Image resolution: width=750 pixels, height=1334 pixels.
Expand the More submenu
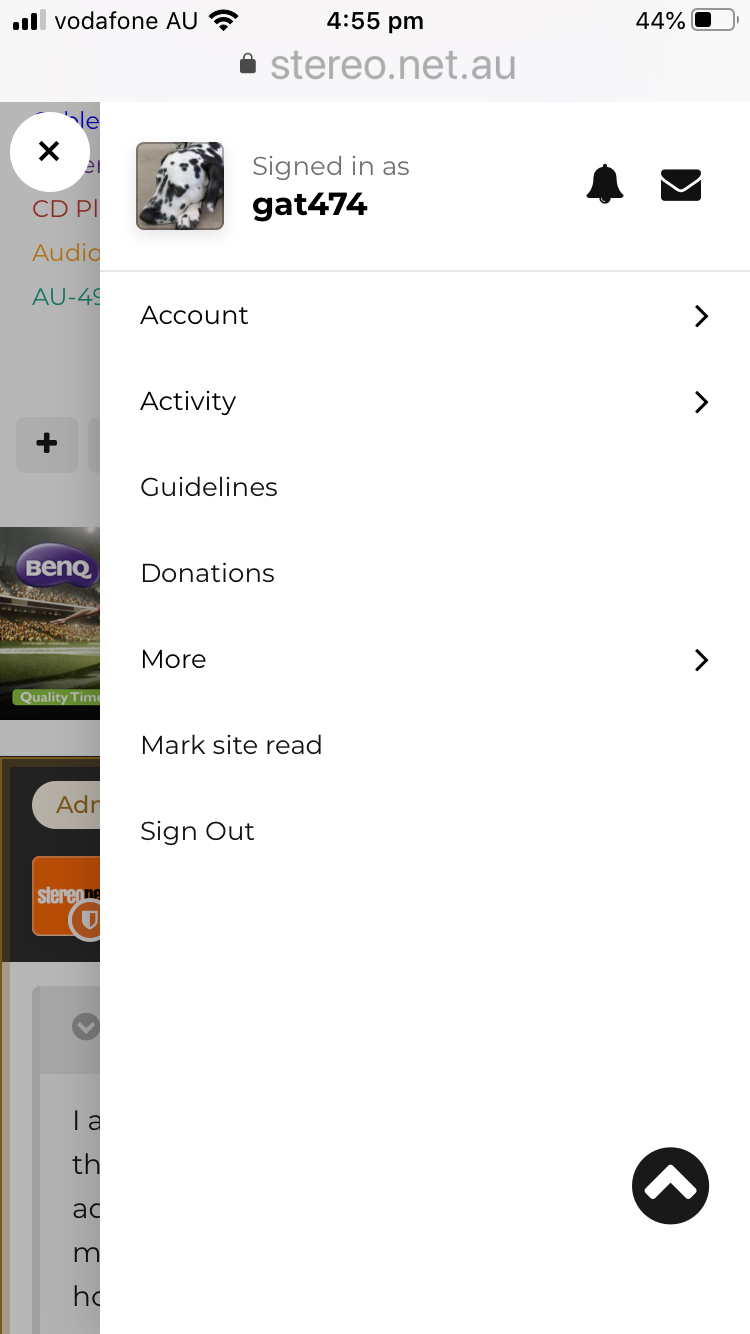(x=425, y=660)
